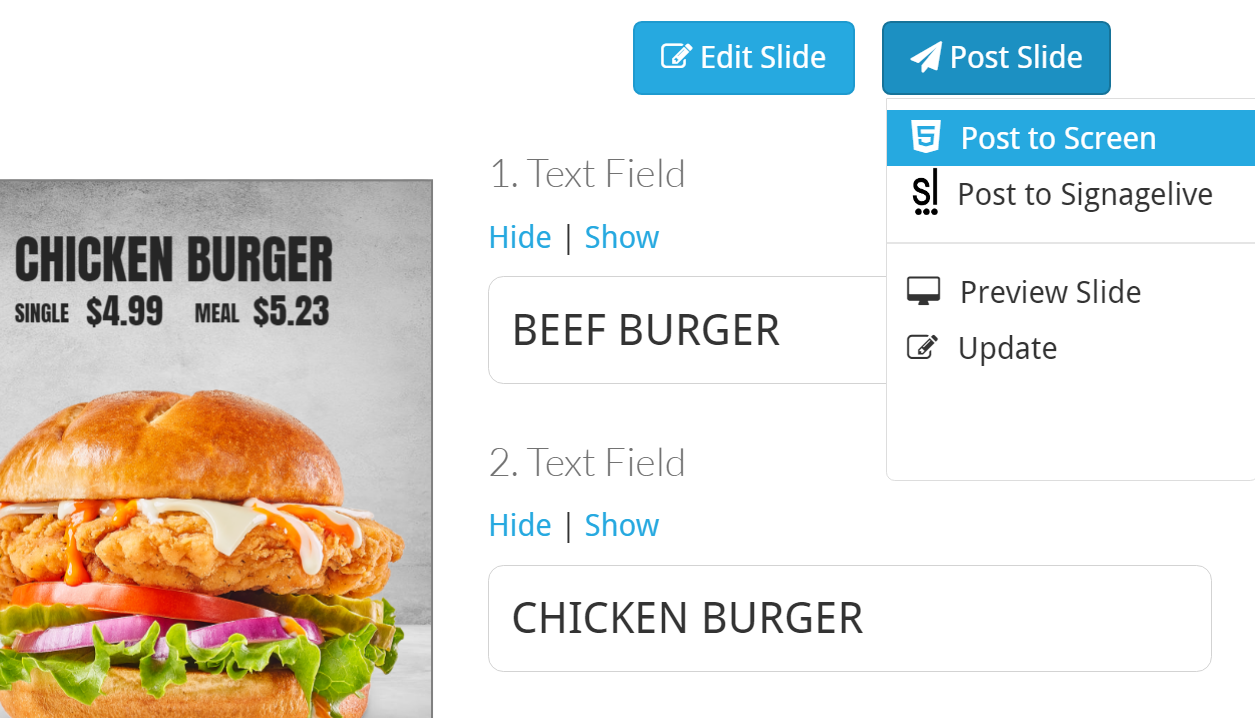Hide the second text field

520,525
